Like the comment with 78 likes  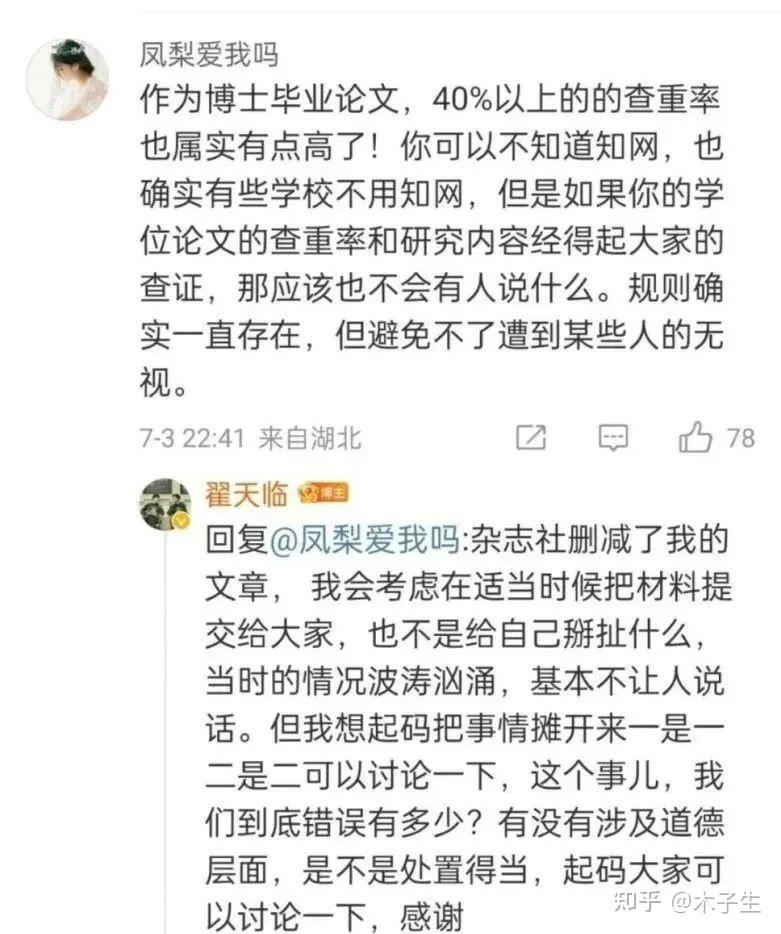coord(697,437)
